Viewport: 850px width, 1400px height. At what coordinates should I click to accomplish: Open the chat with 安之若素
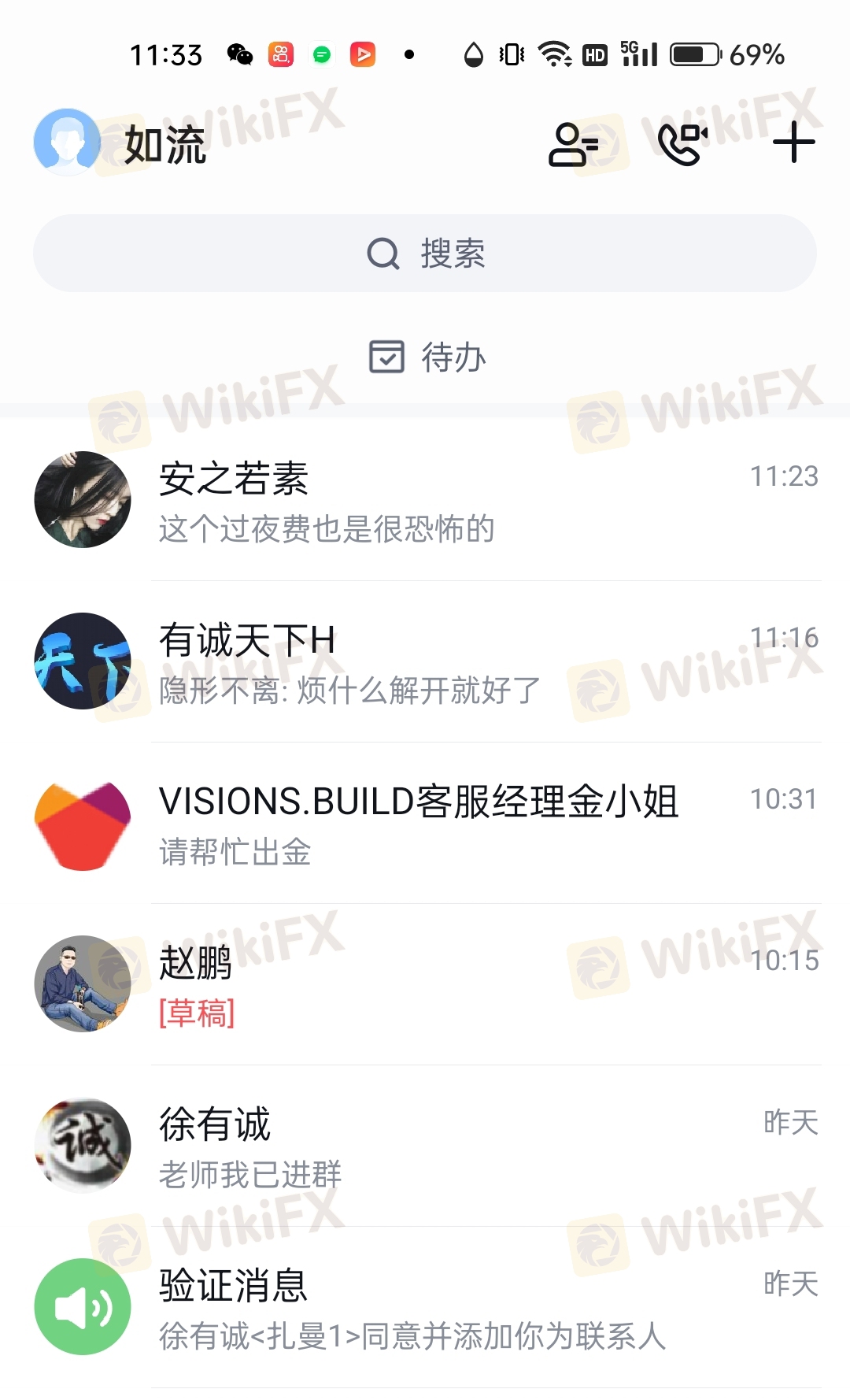(x=425, y=501)
